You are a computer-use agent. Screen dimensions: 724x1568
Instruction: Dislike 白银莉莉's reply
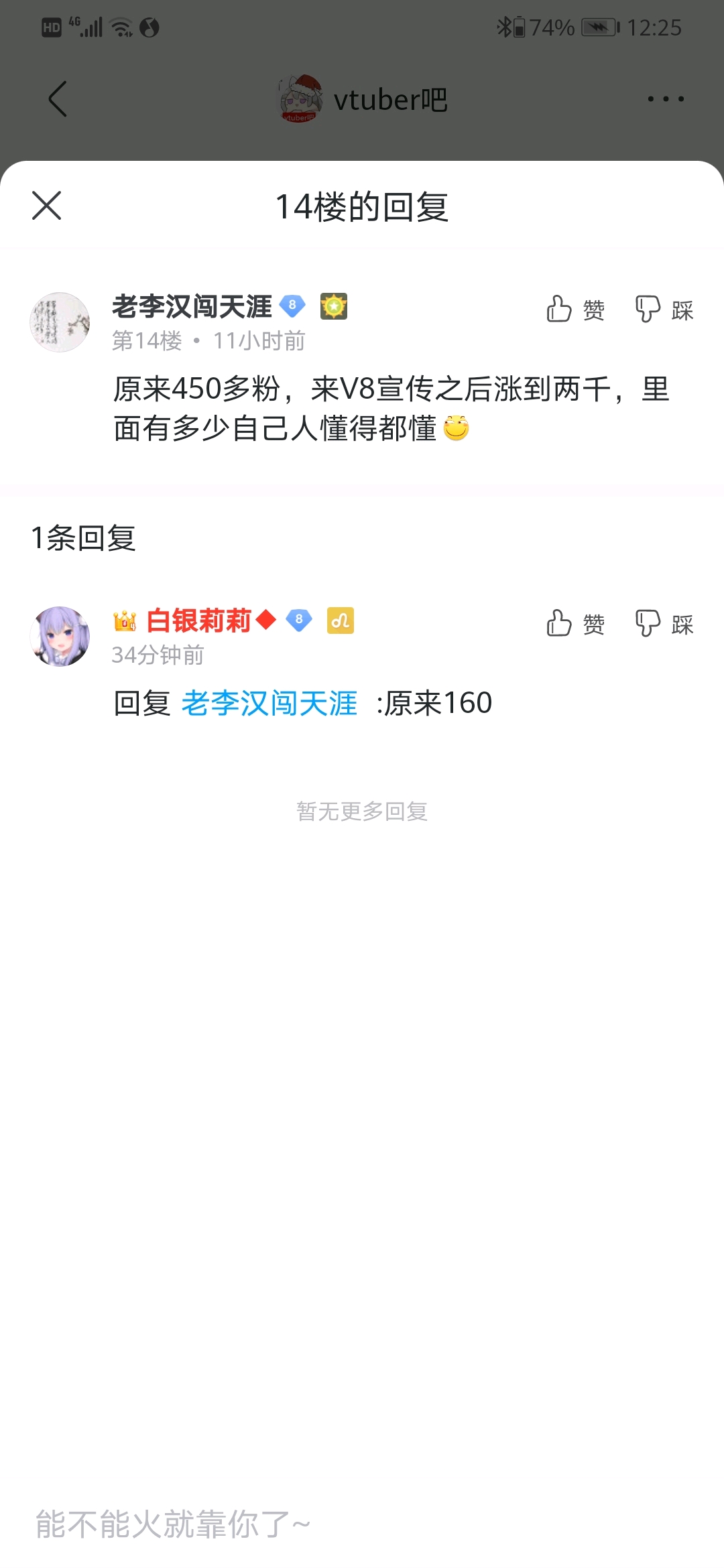coord(664,624)
